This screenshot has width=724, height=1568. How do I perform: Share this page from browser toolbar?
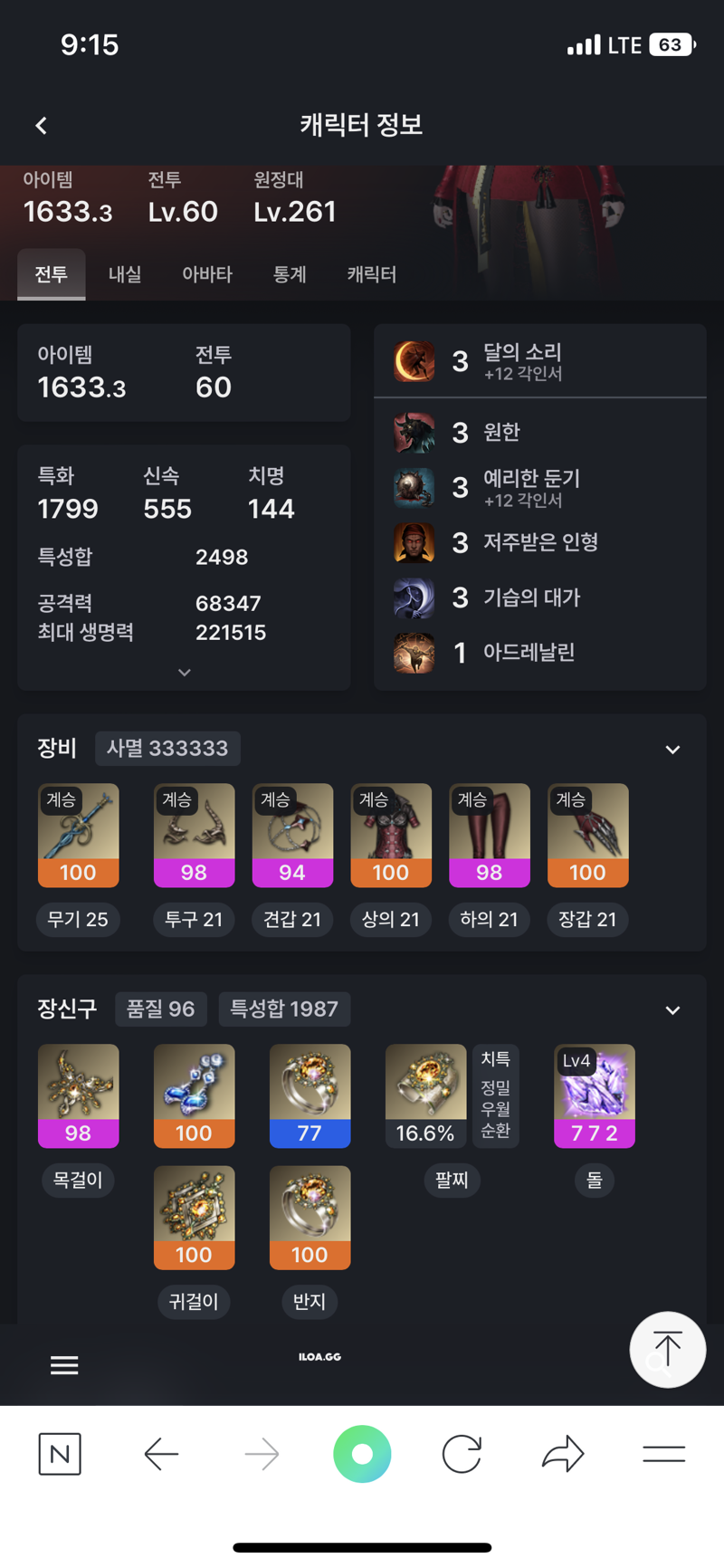pyautogui.click(x=563, y=1454)
